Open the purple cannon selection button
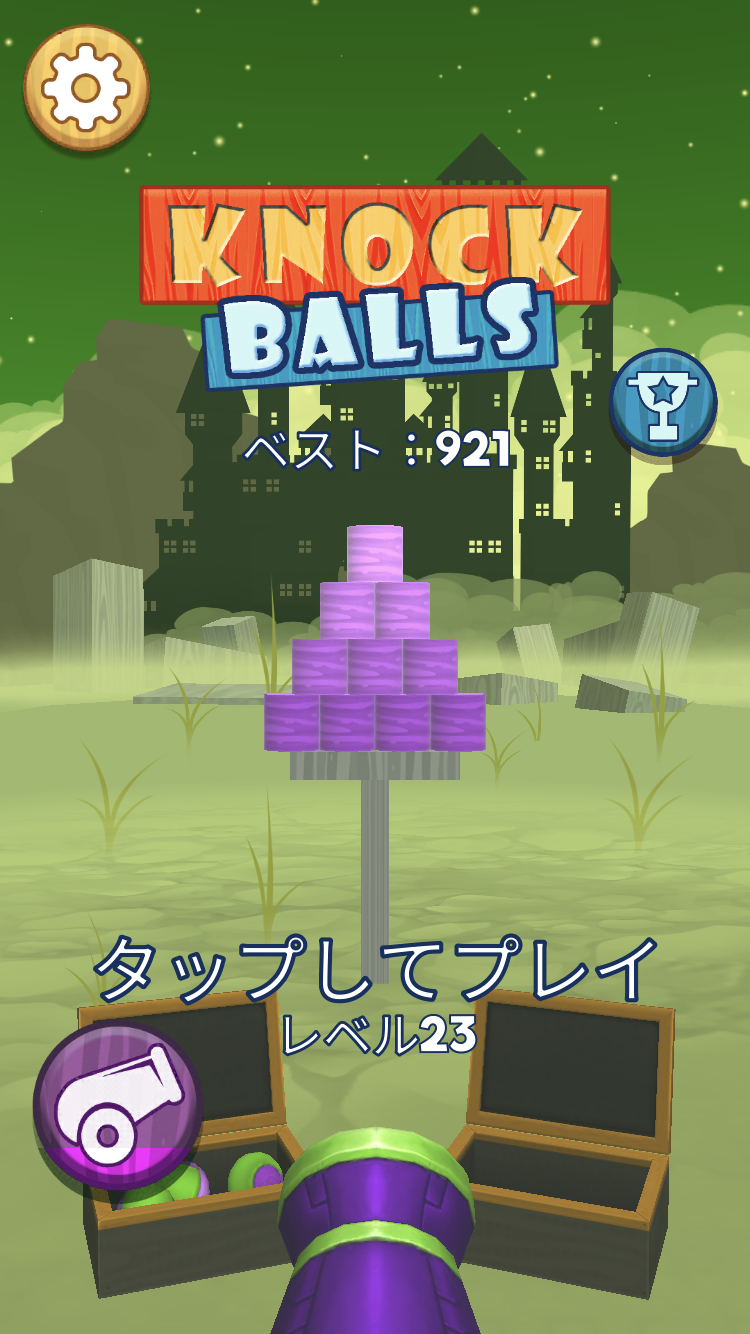 coord(118,1105)
